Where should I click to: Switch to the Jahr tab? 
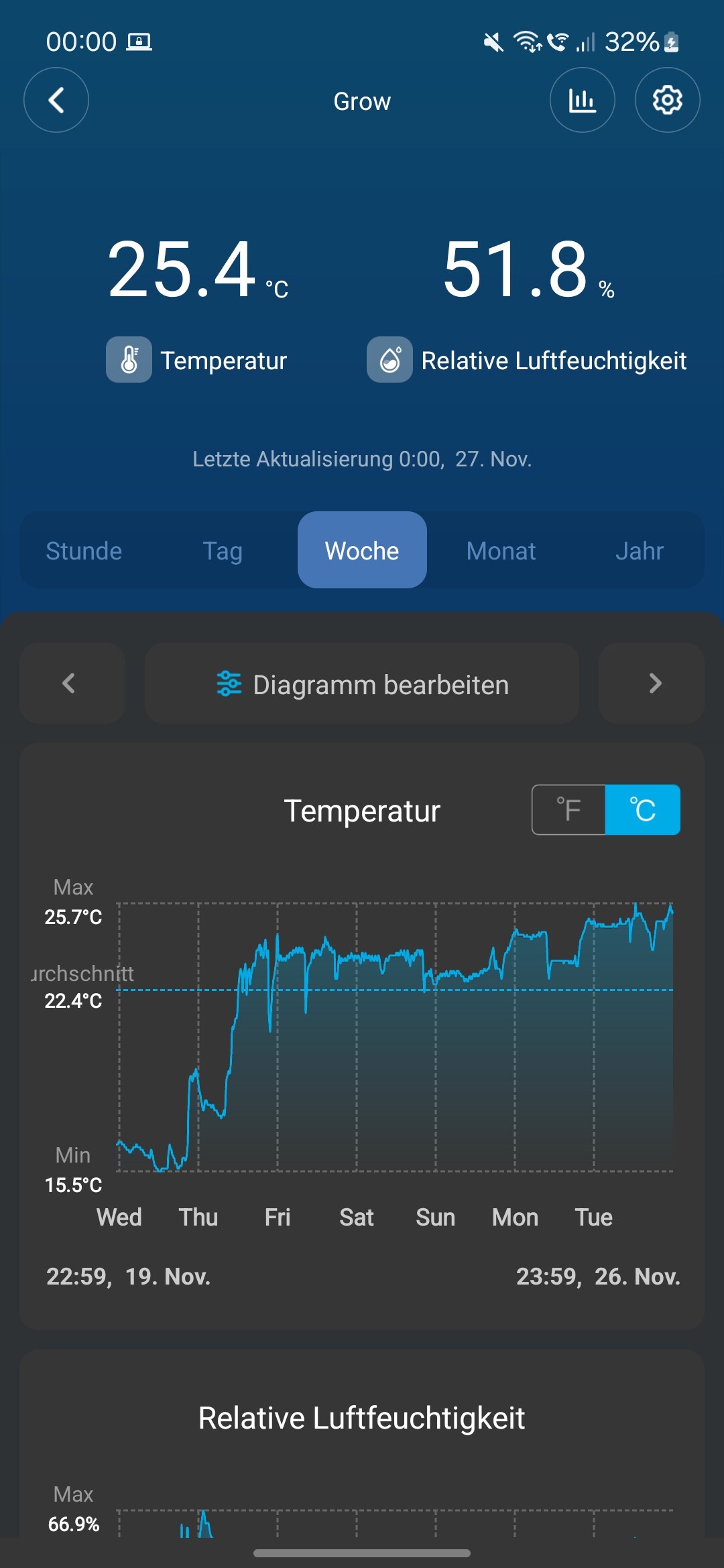639,551
